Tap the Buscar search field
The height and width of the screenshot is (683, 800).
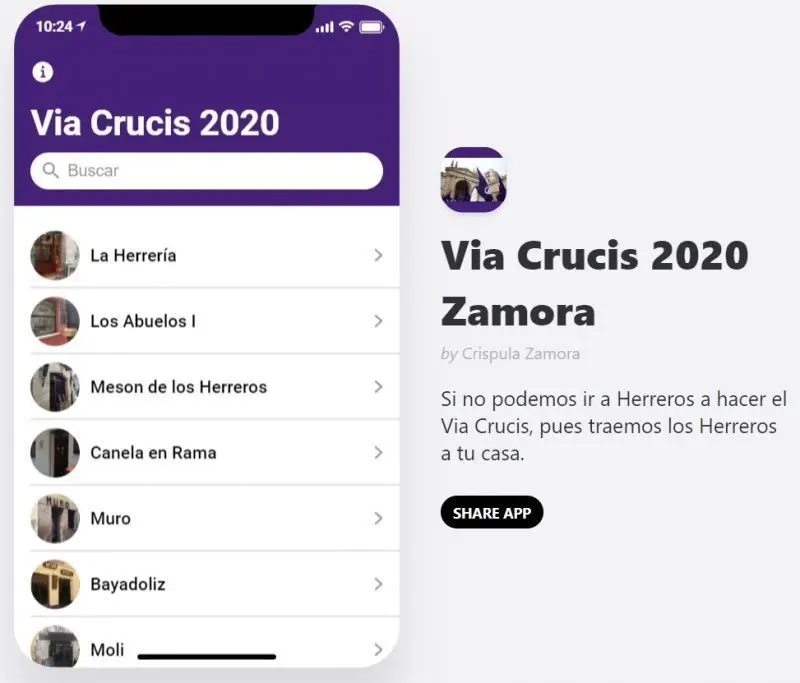(207, 171)
